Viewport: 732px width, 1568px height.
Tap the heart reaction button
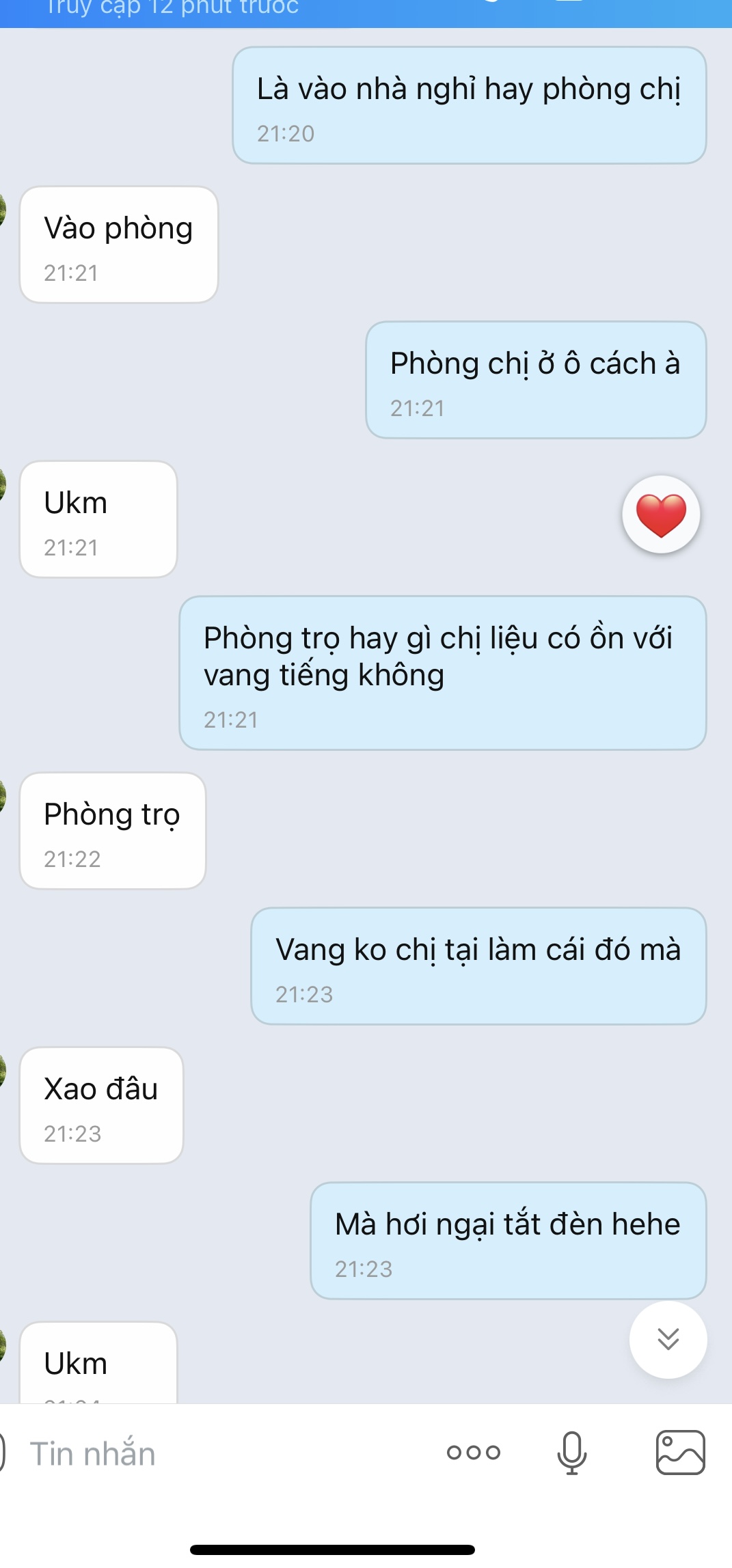pyautogui.click(x=661, y=514)
